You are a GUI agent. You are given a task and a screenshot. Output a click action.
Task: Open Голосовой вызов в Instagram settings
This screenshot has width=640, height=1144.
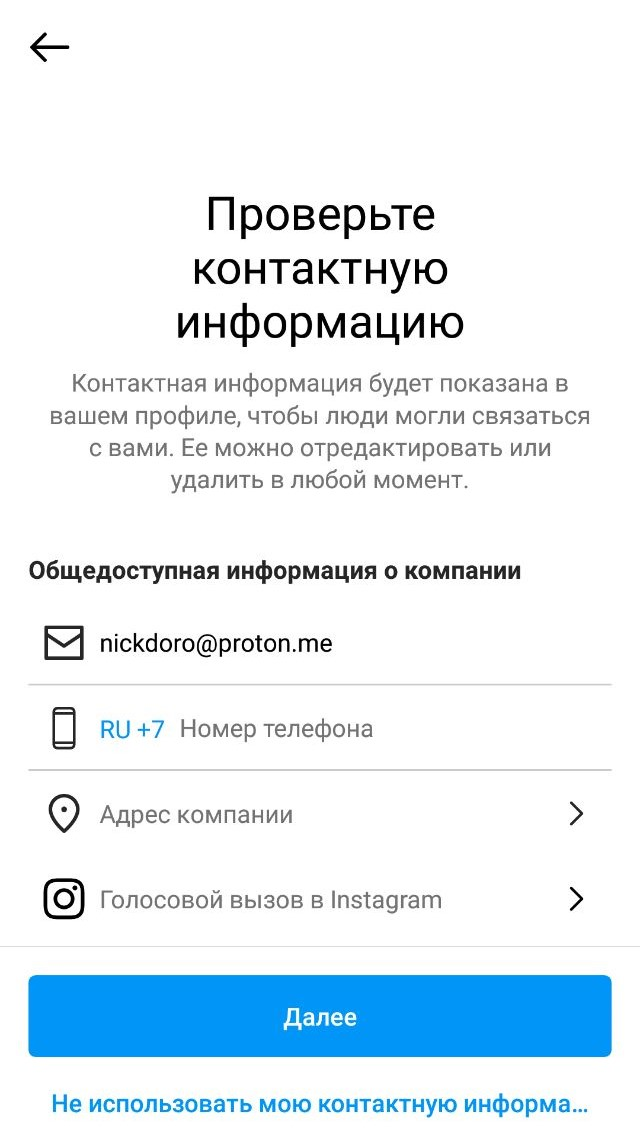click(319, 900)
